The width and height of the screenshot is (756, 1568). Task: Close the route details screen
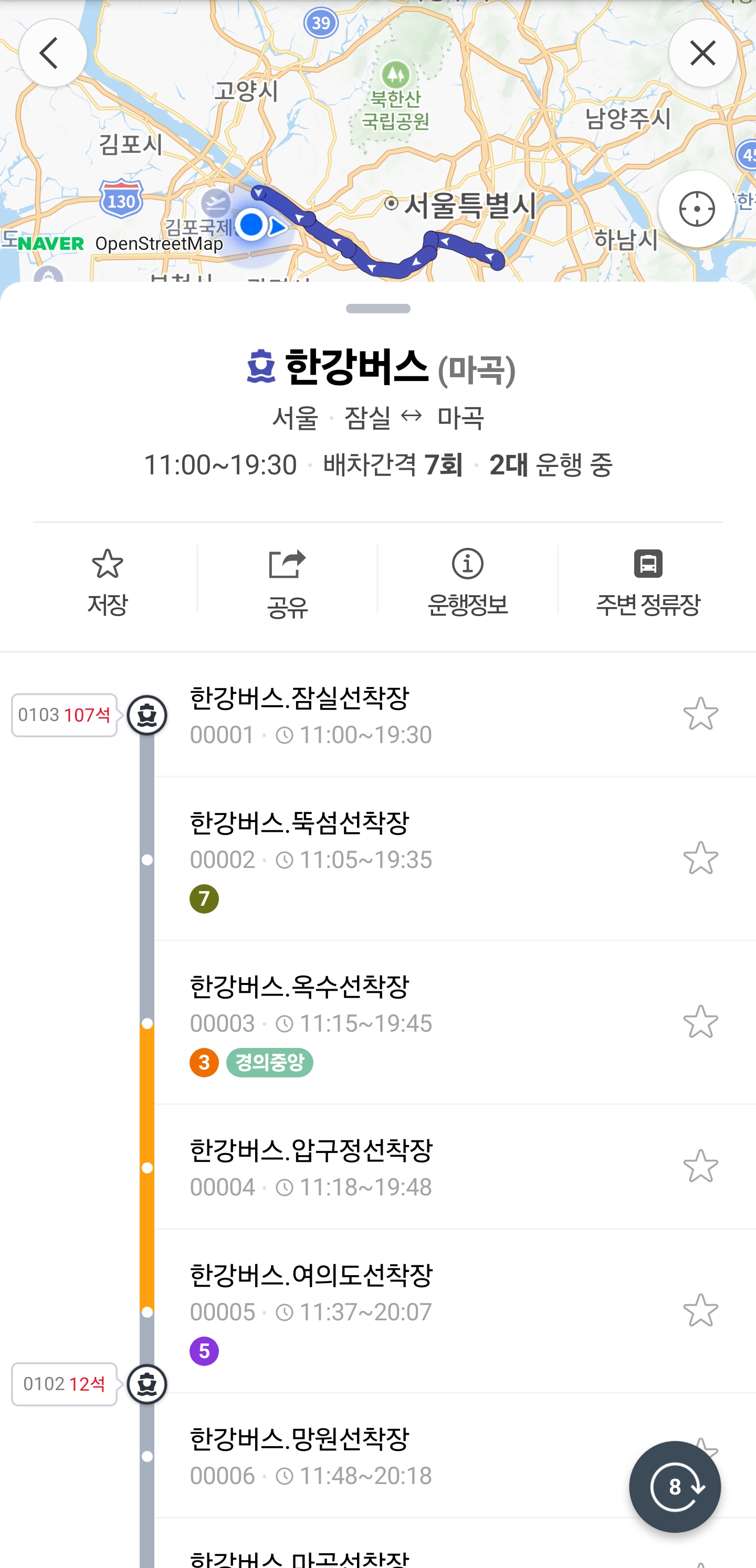click(702, 53)
